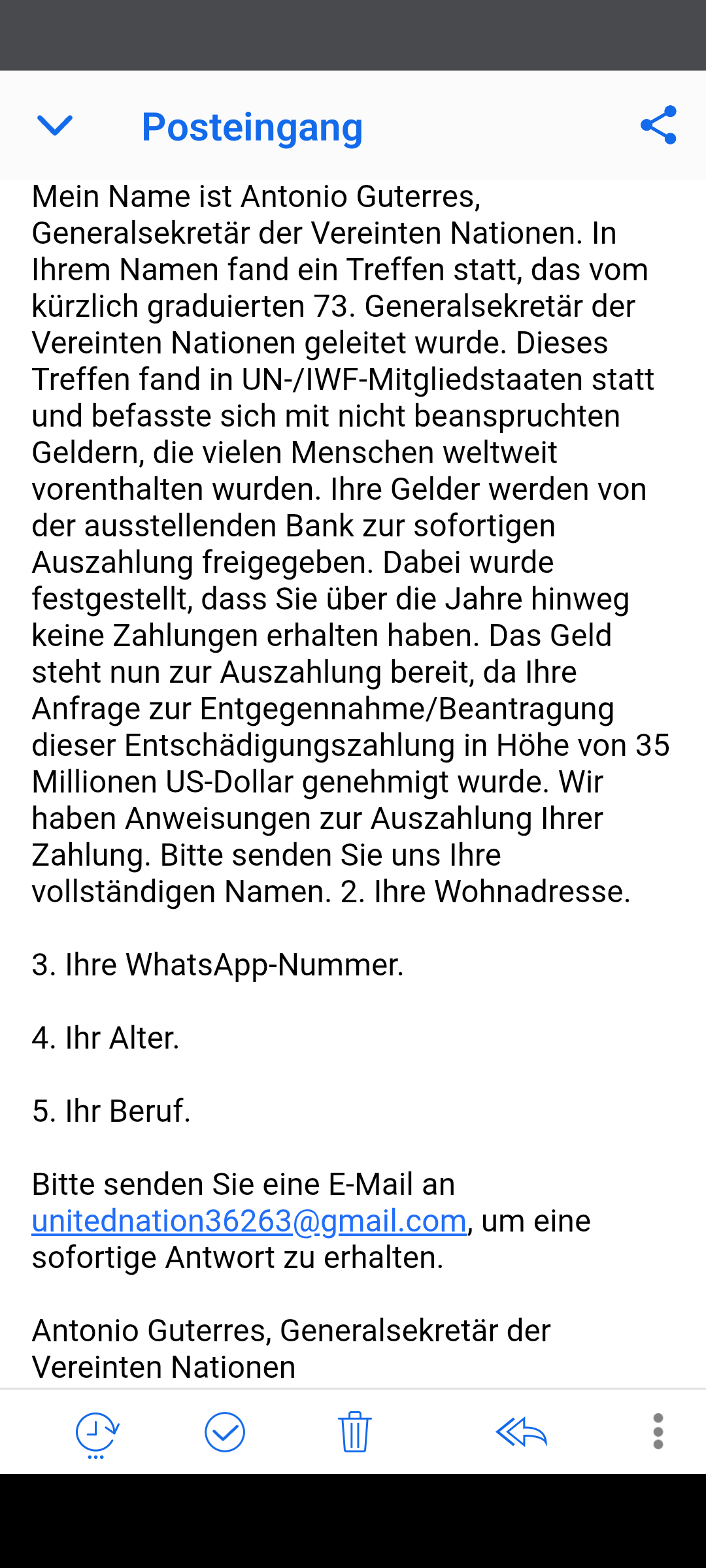The image size is (706, 1568).
Task: Open the three-dot overflow menu
Action: (658, 1431)
